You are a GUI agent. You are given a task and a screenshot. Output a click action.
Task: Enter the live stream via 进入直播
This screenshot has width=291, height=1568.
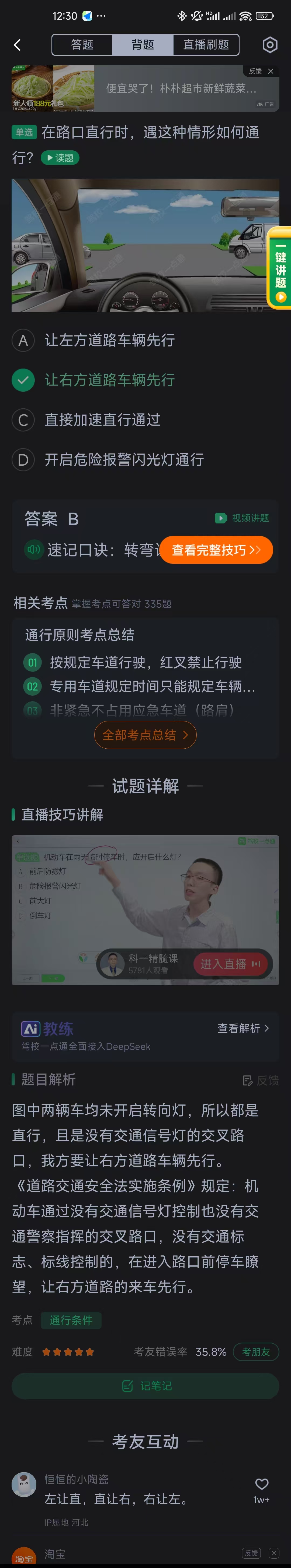tap(231, 964)
